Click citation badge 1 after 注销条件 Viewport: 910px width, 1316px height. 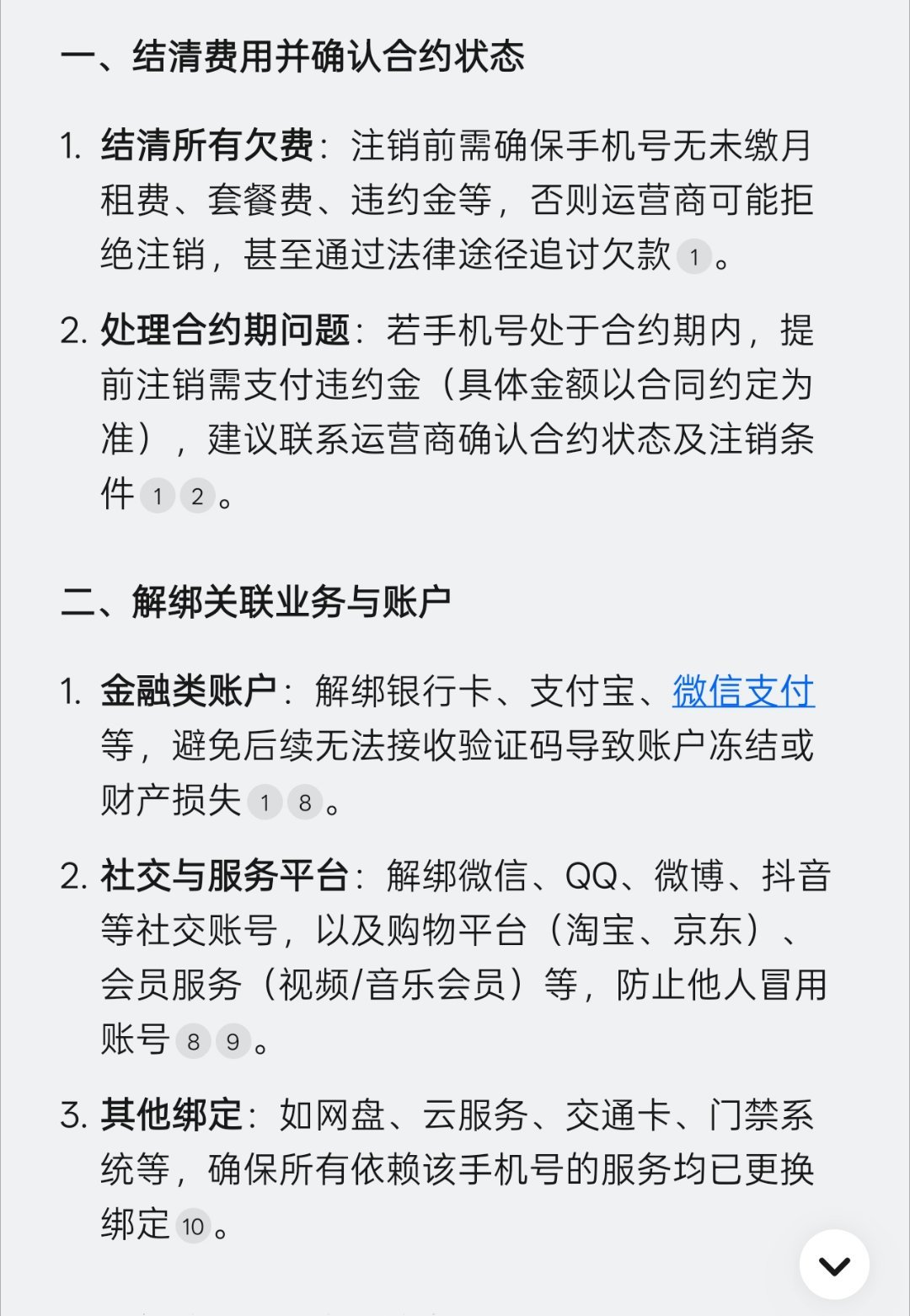point(157,496)
